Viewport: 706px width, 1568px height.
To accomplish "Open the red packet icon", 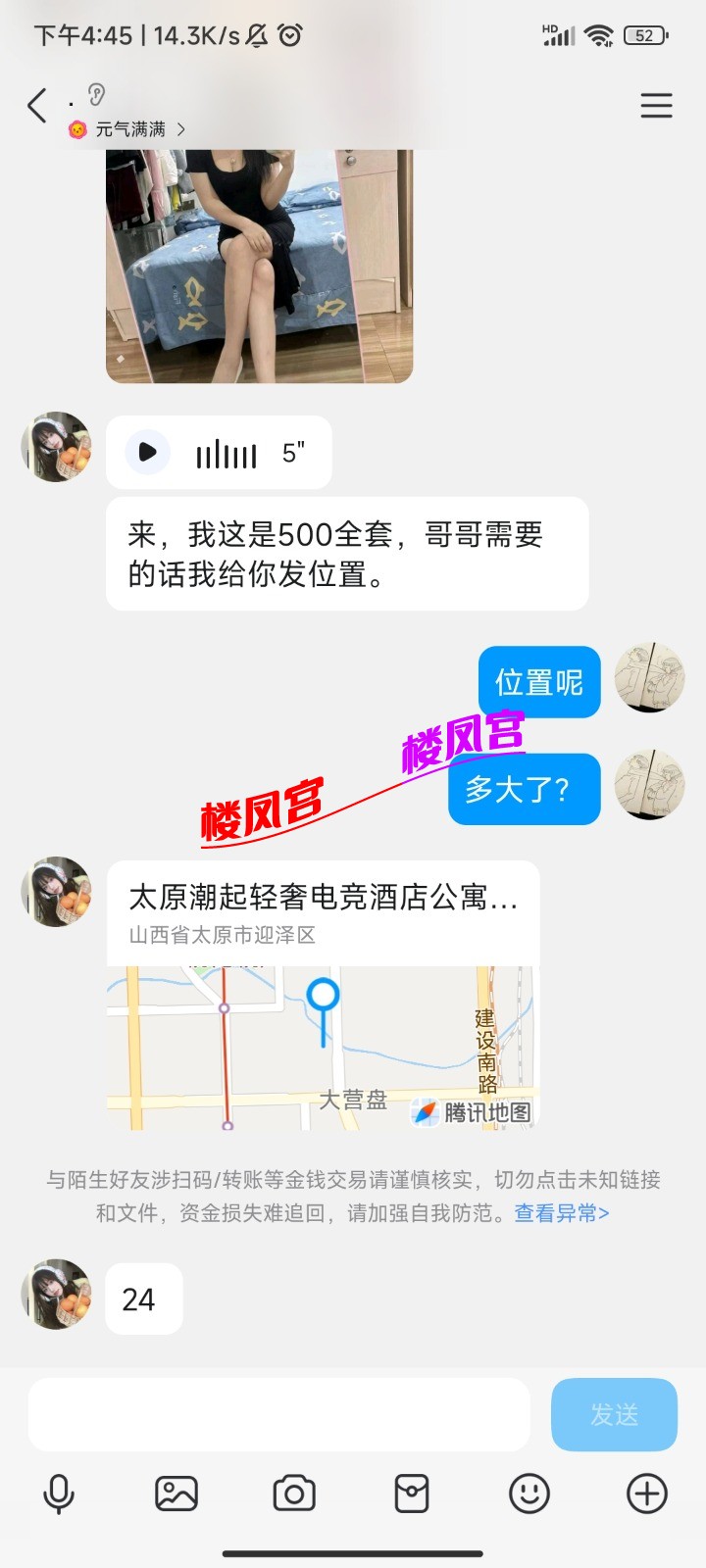I will tap(410, 1494).
